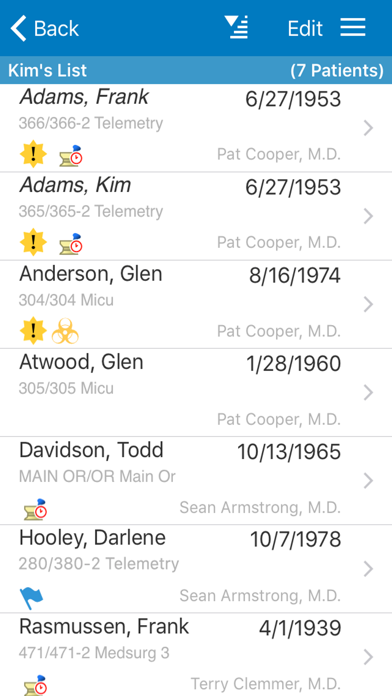Open the sort/filter list icon

point(236,28)
